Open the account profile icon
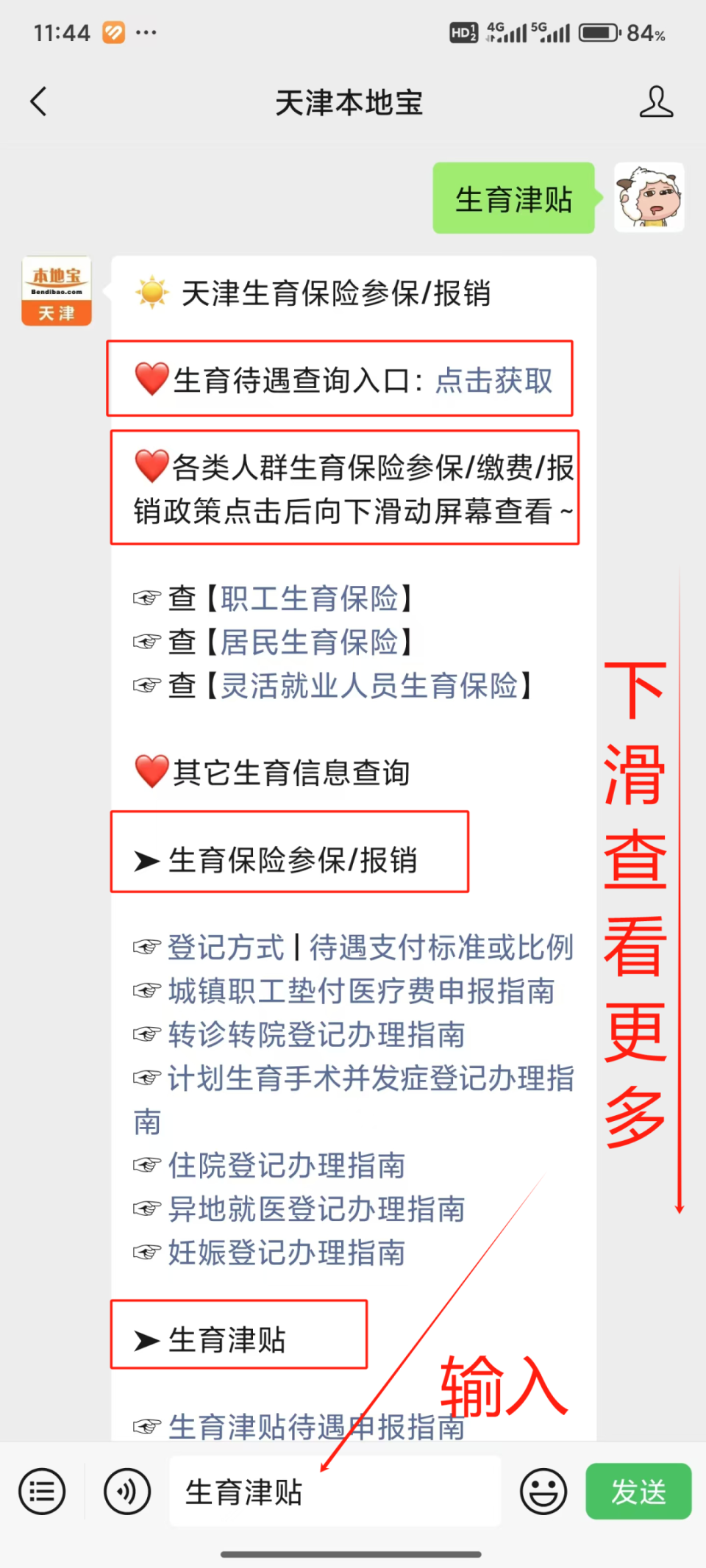This screenshot has width=706, height=1568. [x=656, y=101]
